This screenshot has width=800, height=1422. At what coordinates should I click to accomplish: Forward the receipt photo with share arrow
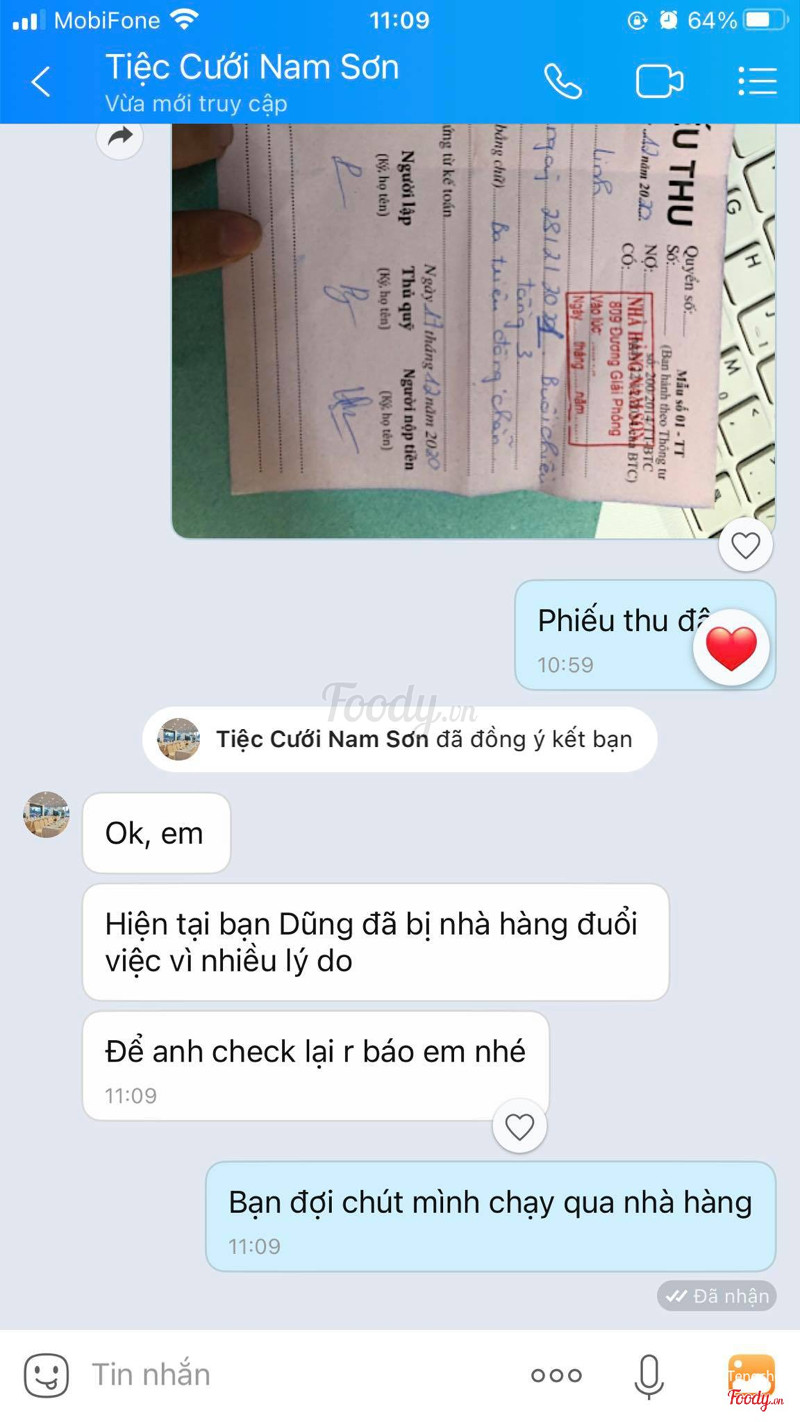120,137
